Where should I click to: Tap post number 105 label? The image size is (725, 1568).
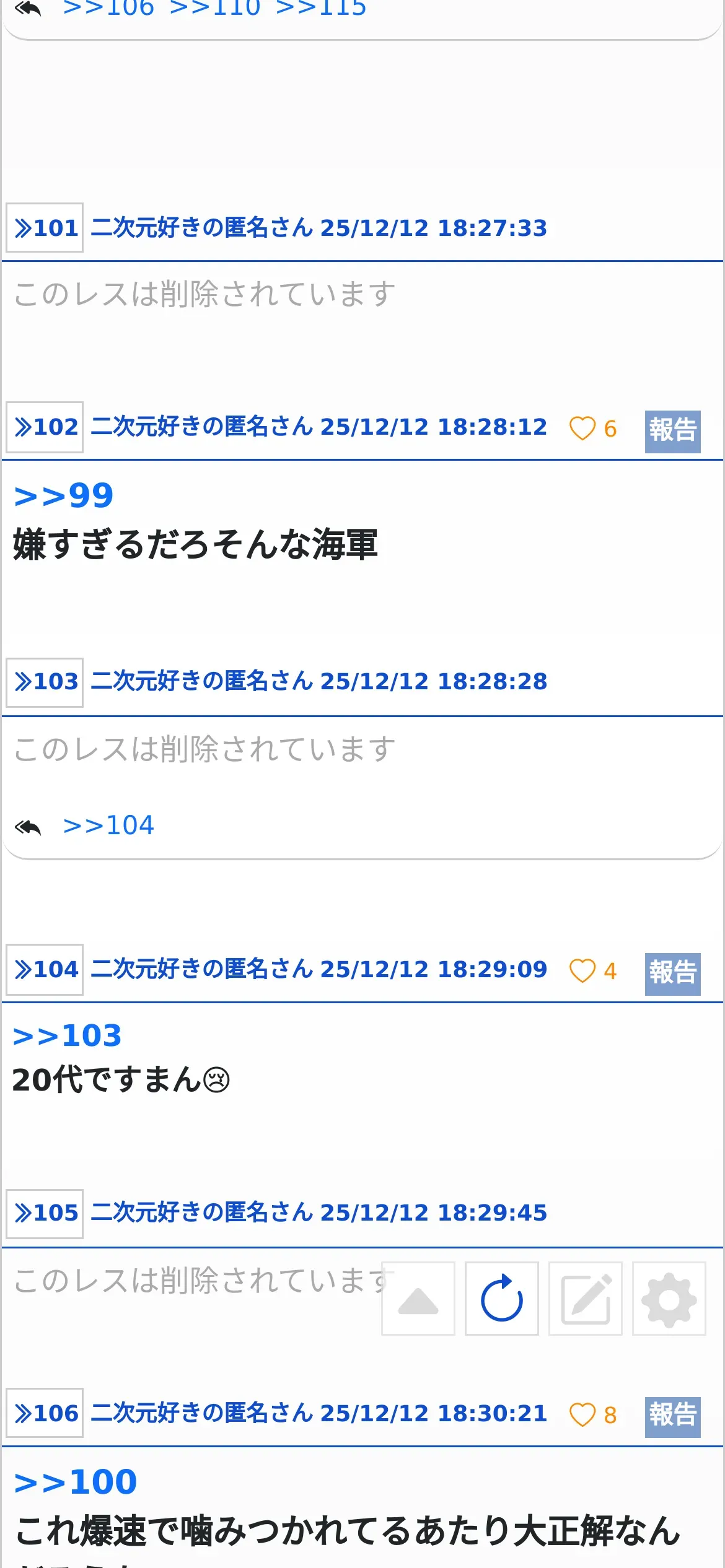point(45,1213)
